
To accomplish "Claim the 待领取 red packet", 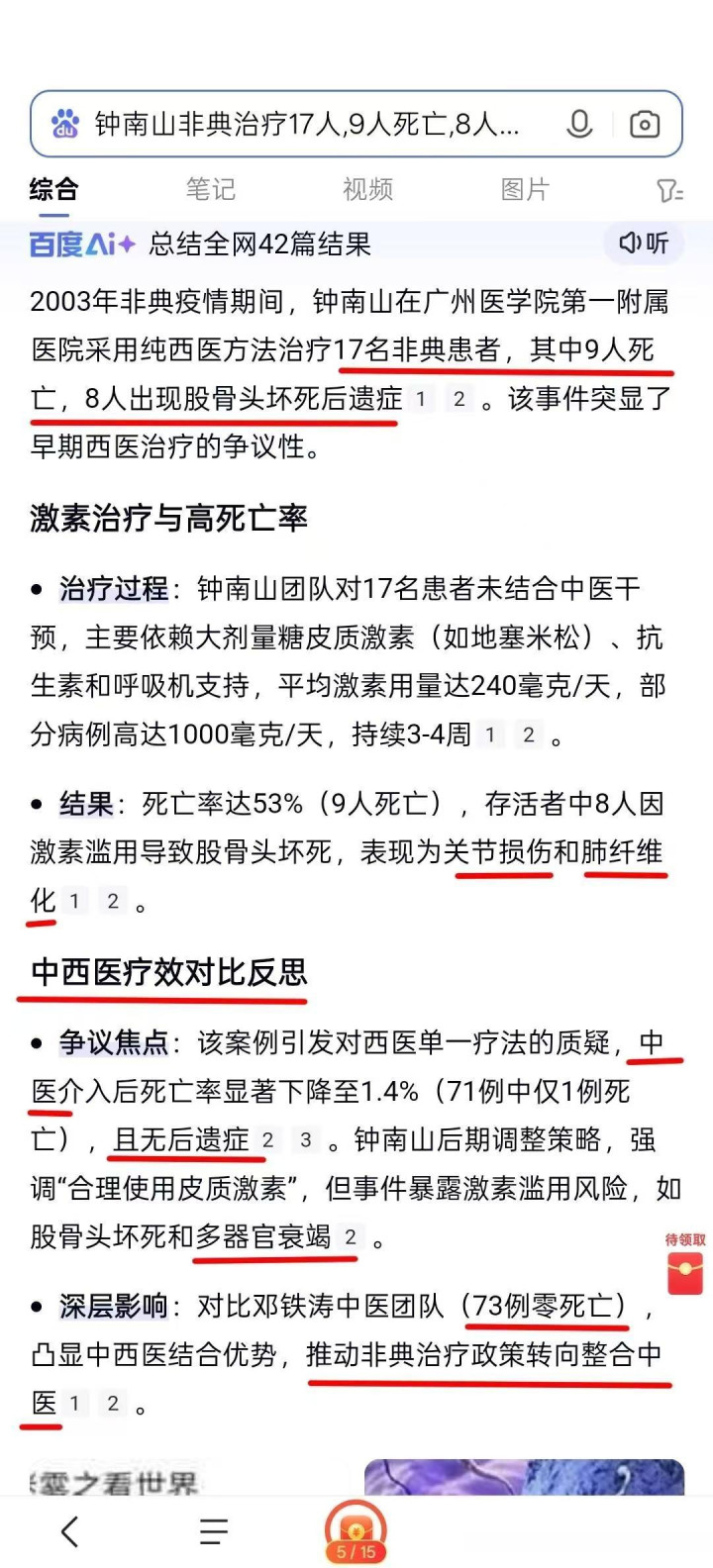I will [685, 1264].
